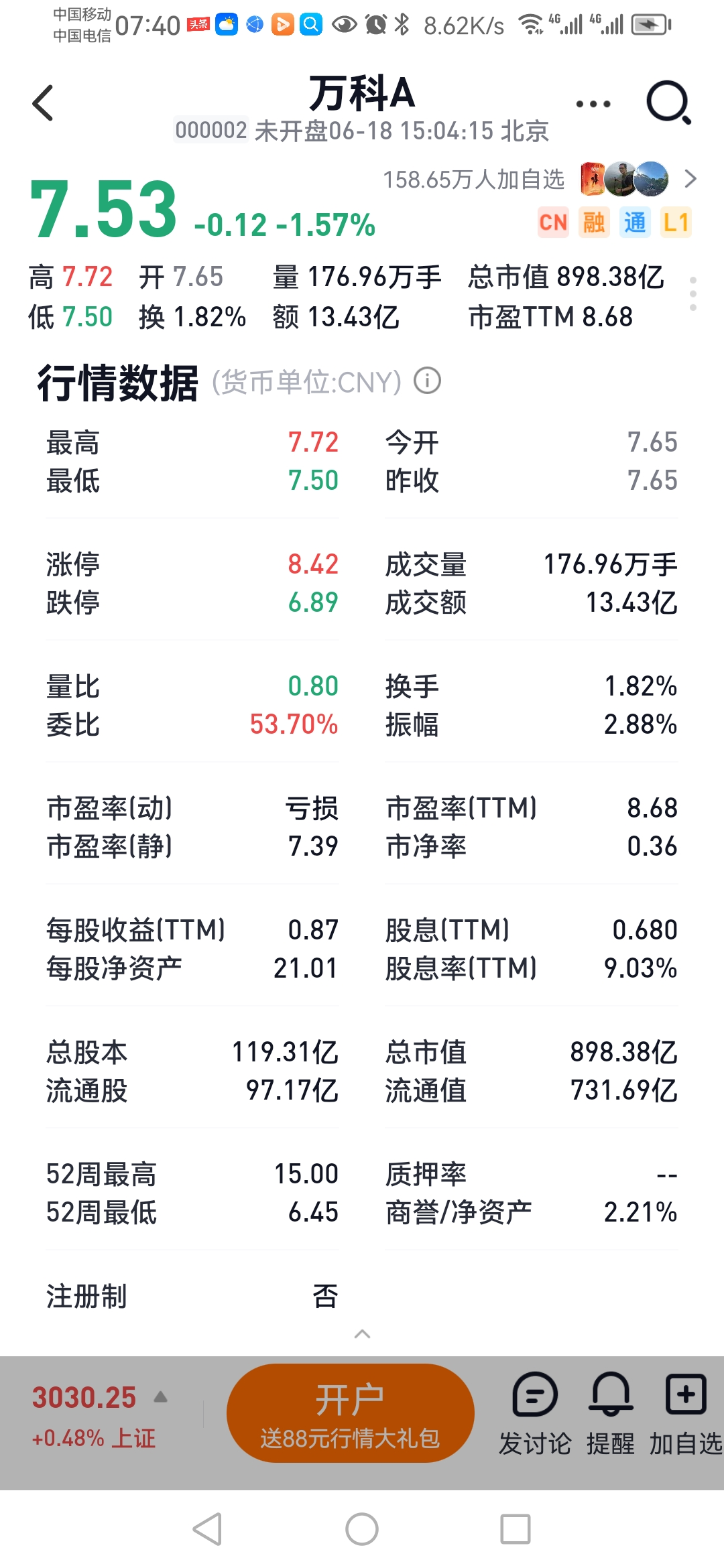
Task: Tap the system home button
Action: coord(362,1529)
